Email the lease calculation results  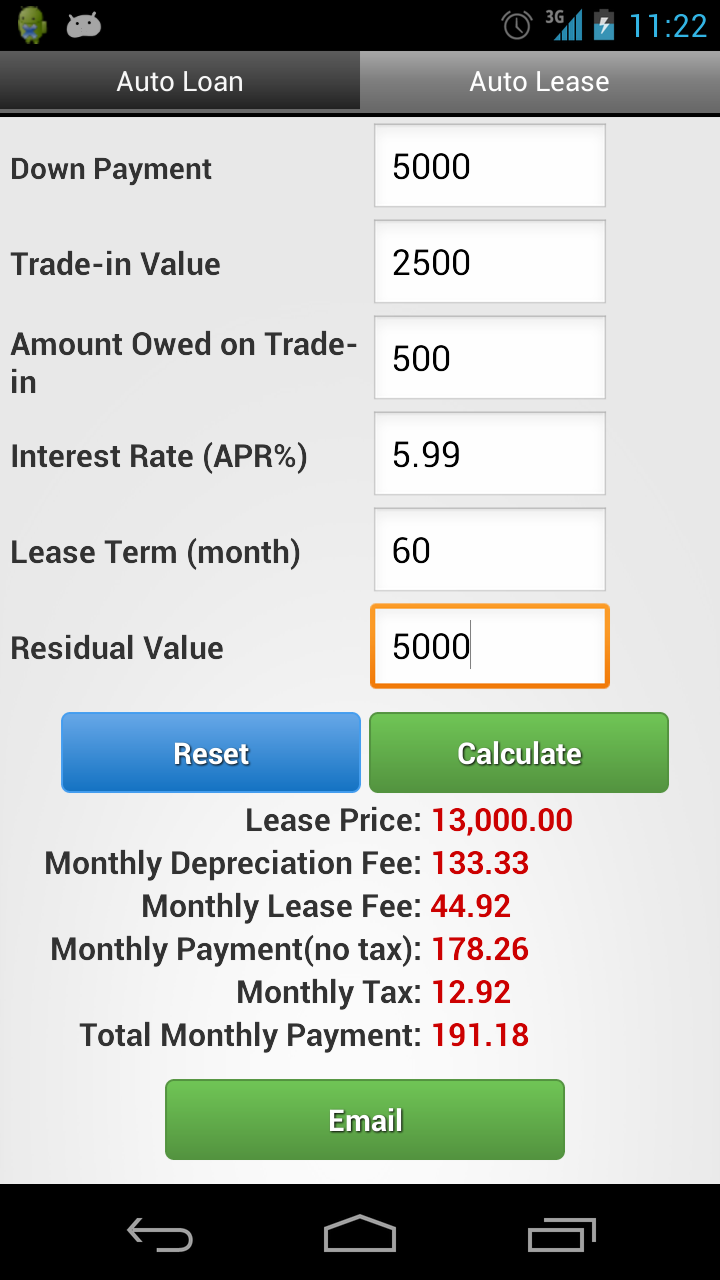click(365, 1120)
